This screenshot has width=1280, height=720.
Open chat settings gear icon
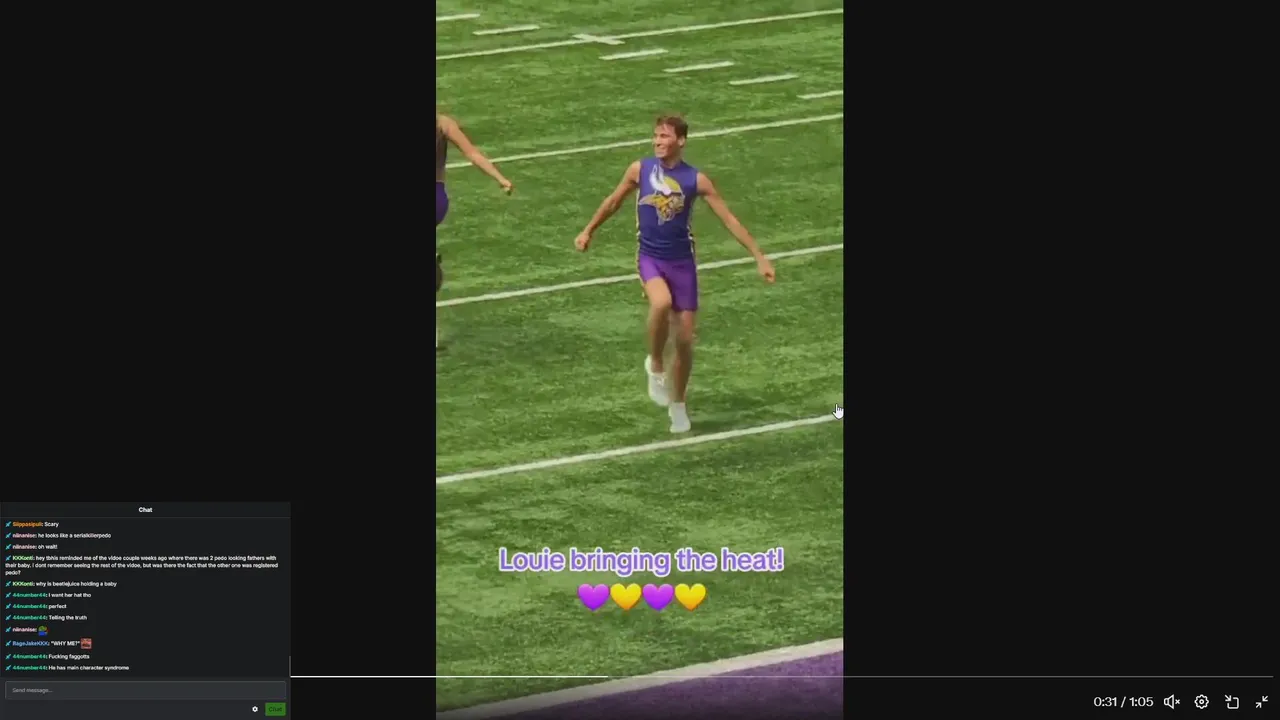pyautogui.click(x=255, y=709)
